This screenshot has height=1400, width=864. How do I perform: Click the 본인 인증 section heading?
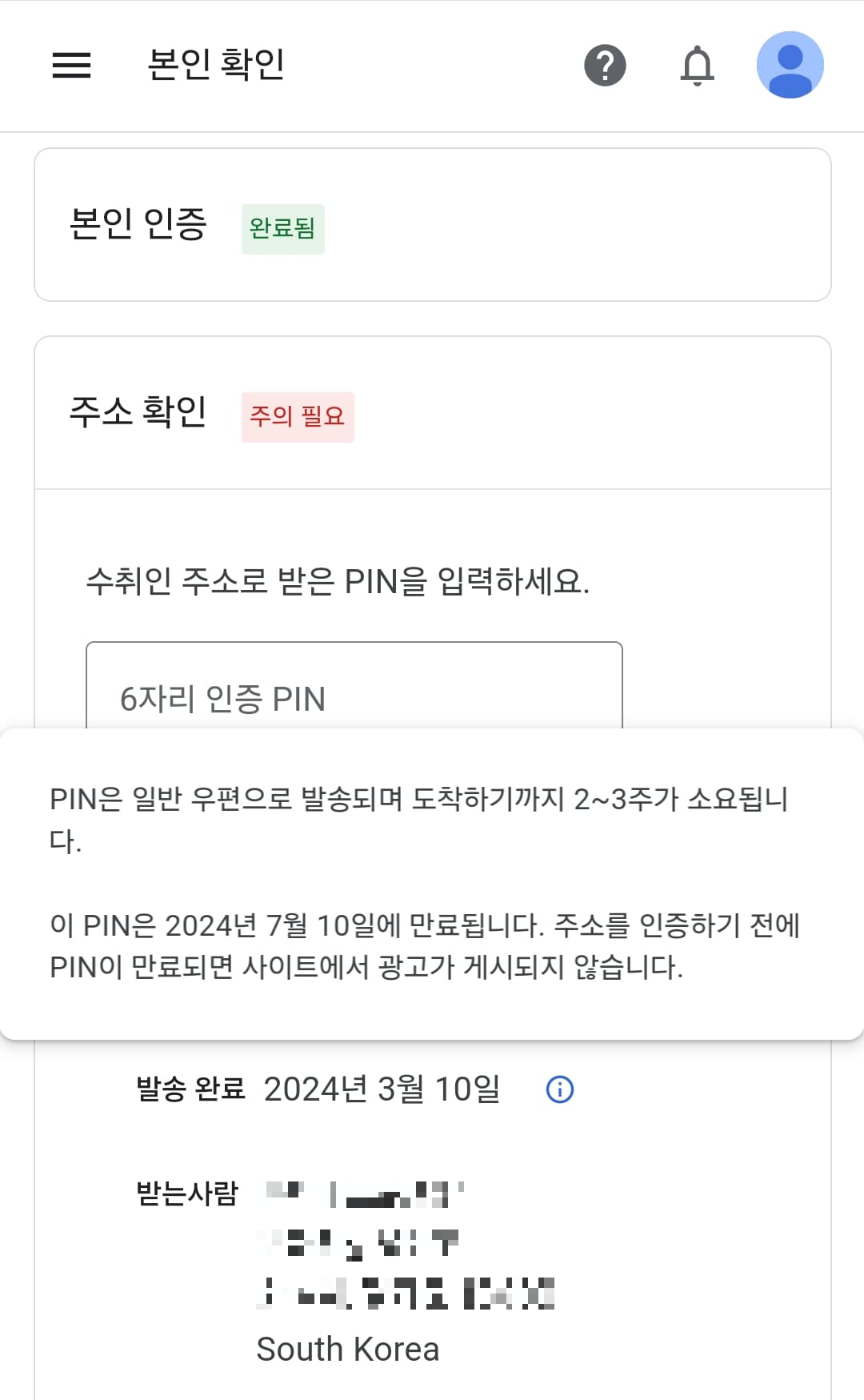pos(138,225)
